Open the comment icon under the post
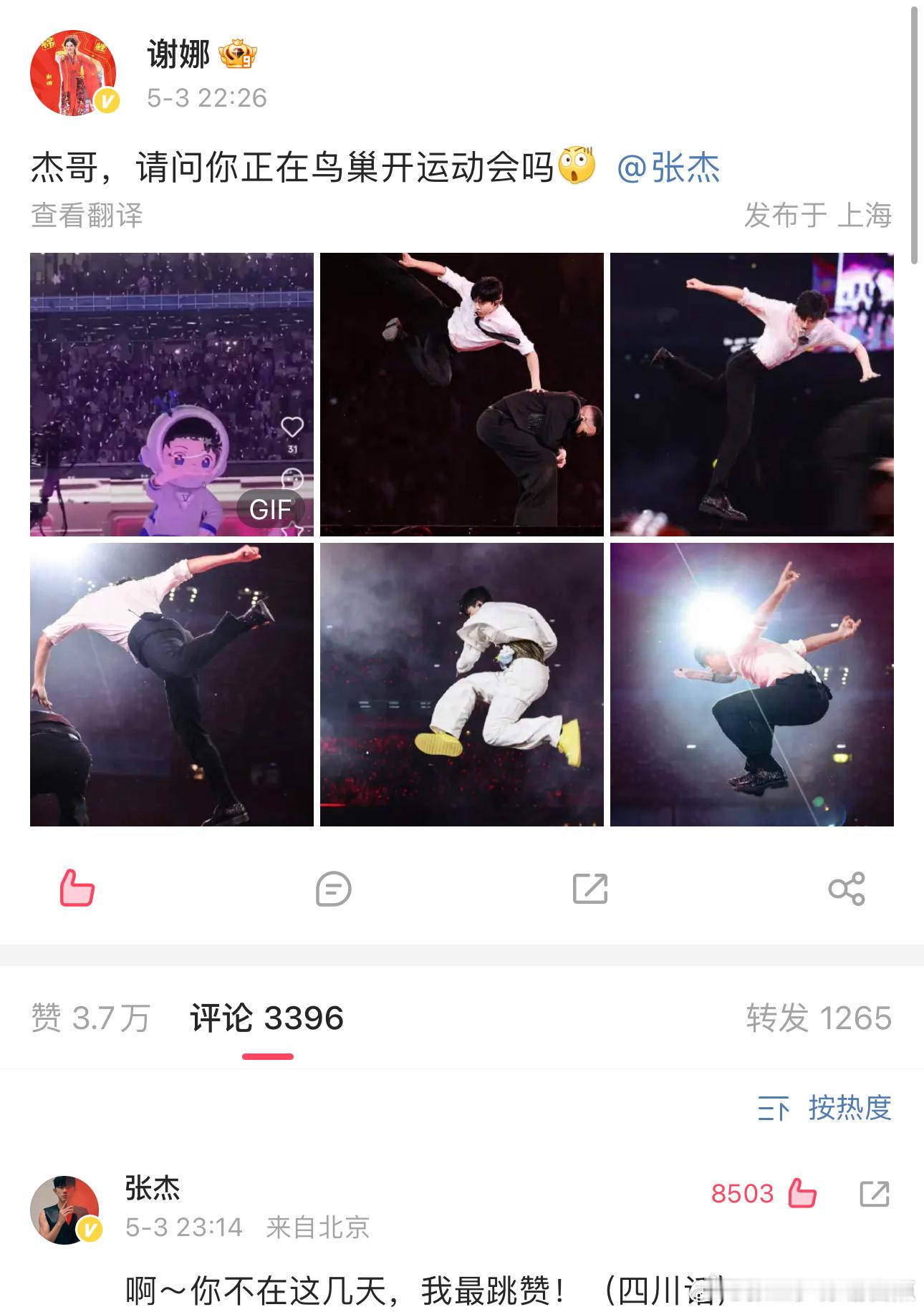This screenshot has width=924, height=1312. click(334, 889)
